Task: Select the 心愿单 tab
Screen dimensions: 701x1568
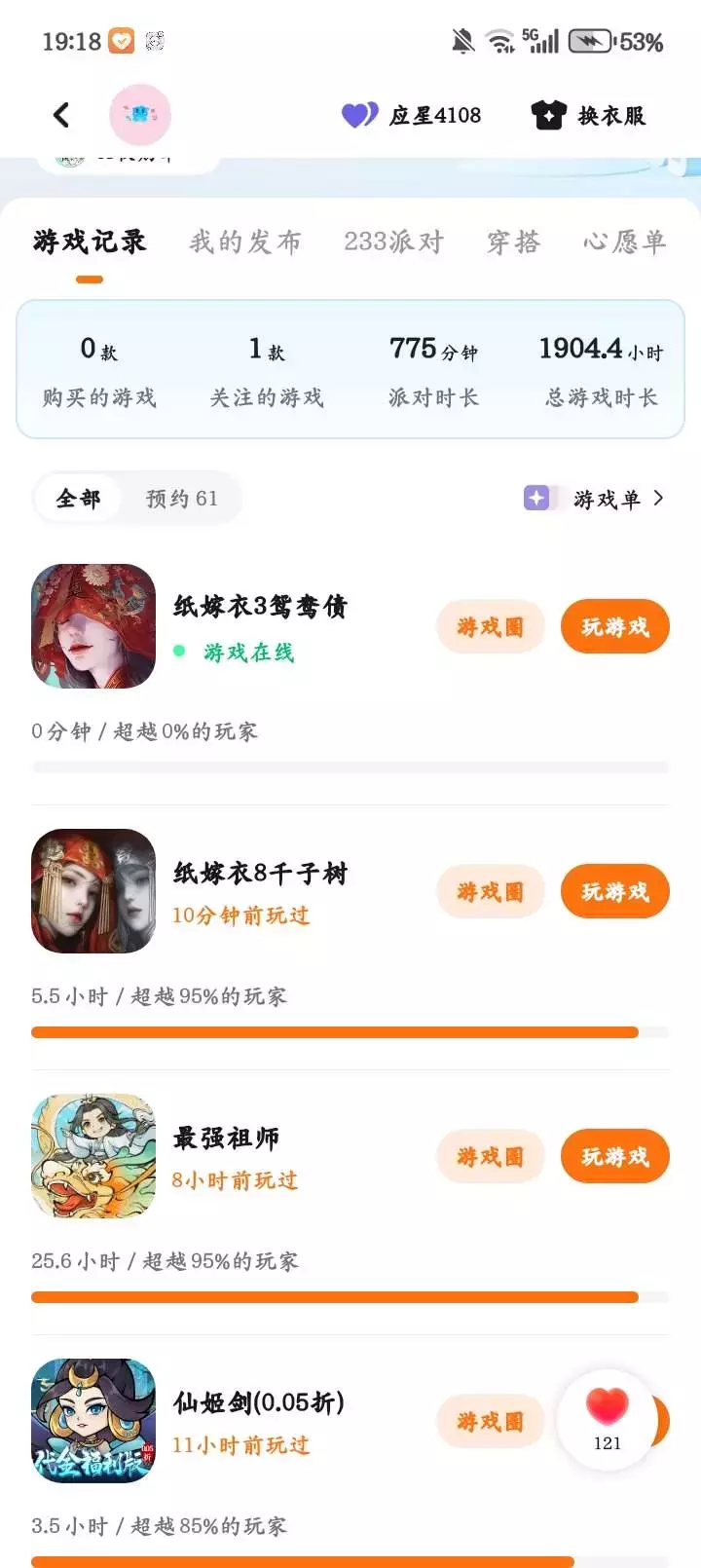Action: tap(624, 242)
